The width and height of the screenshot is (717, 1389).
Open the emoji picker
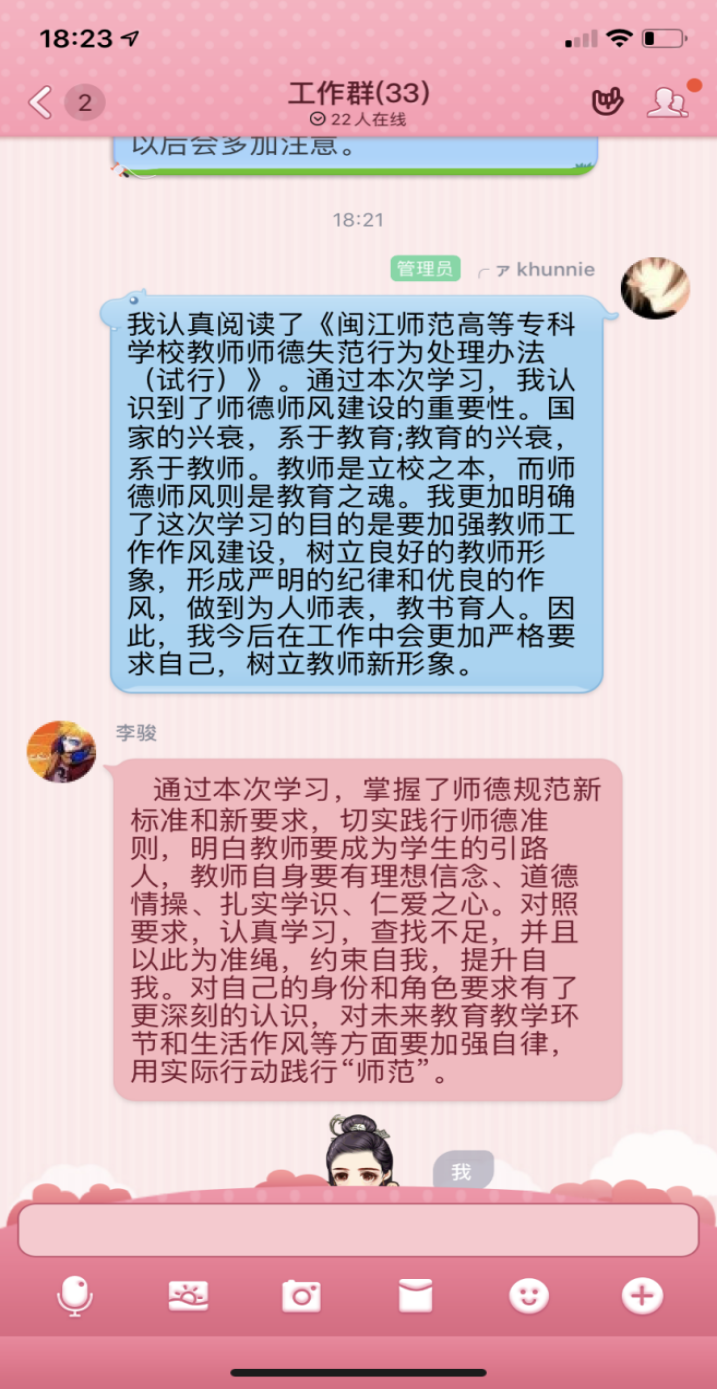tap(528, 1297)
